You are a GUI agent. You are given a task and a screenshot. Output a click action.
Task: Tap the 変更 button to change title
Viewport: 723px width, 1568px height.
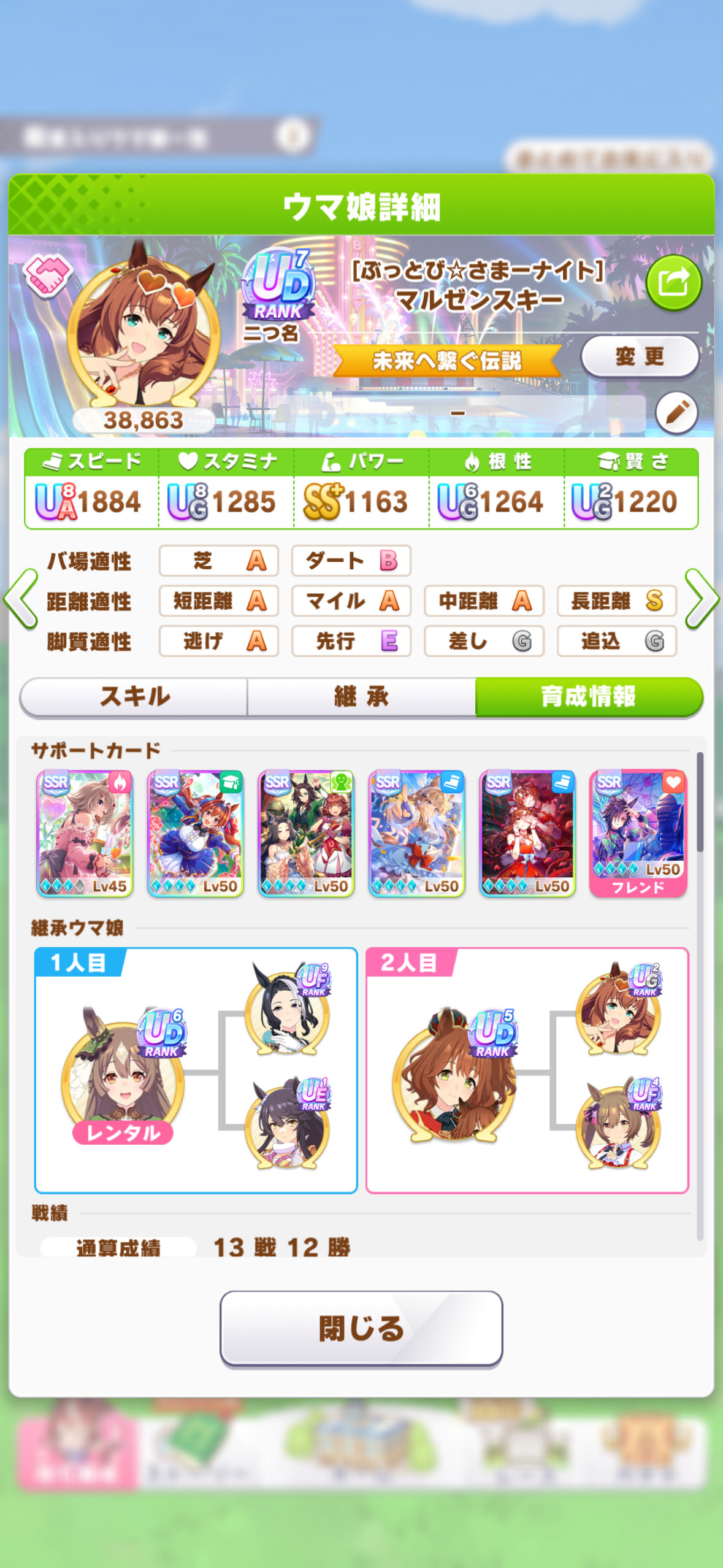pyautogui.click(x=640, y=356)
